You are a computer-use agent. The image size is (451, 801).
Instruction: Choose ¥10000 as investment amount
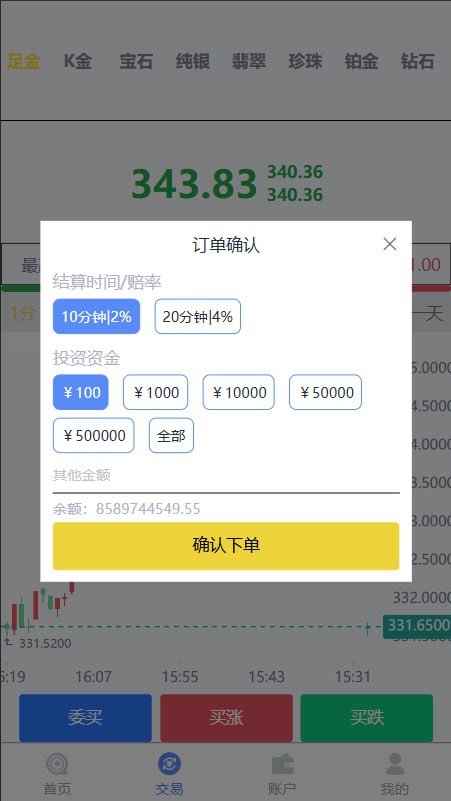pyautogui.click(x=239, y=392)
